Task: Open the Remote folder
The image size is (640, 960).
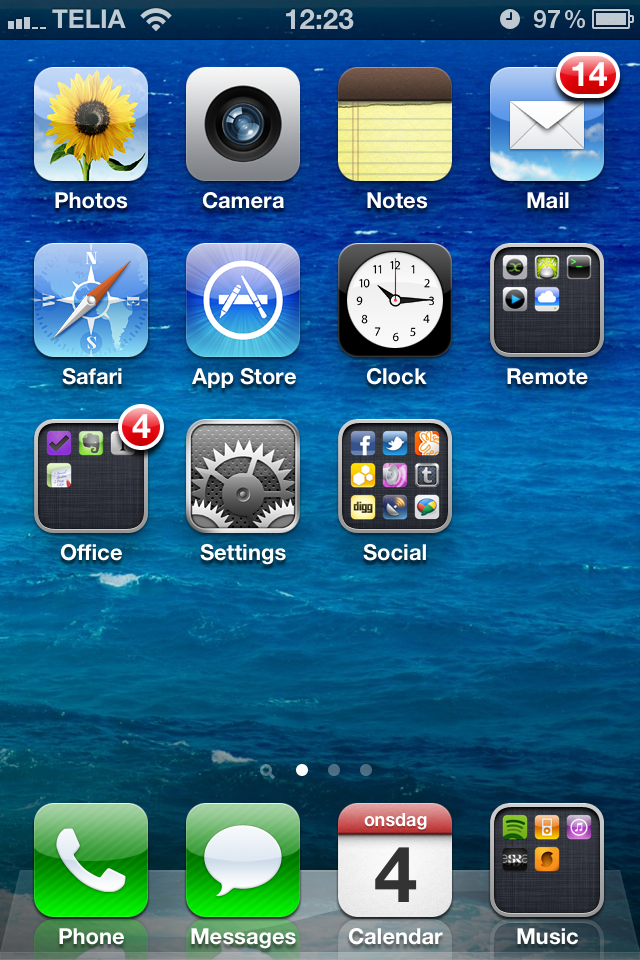Action: [x=547, y=300]
